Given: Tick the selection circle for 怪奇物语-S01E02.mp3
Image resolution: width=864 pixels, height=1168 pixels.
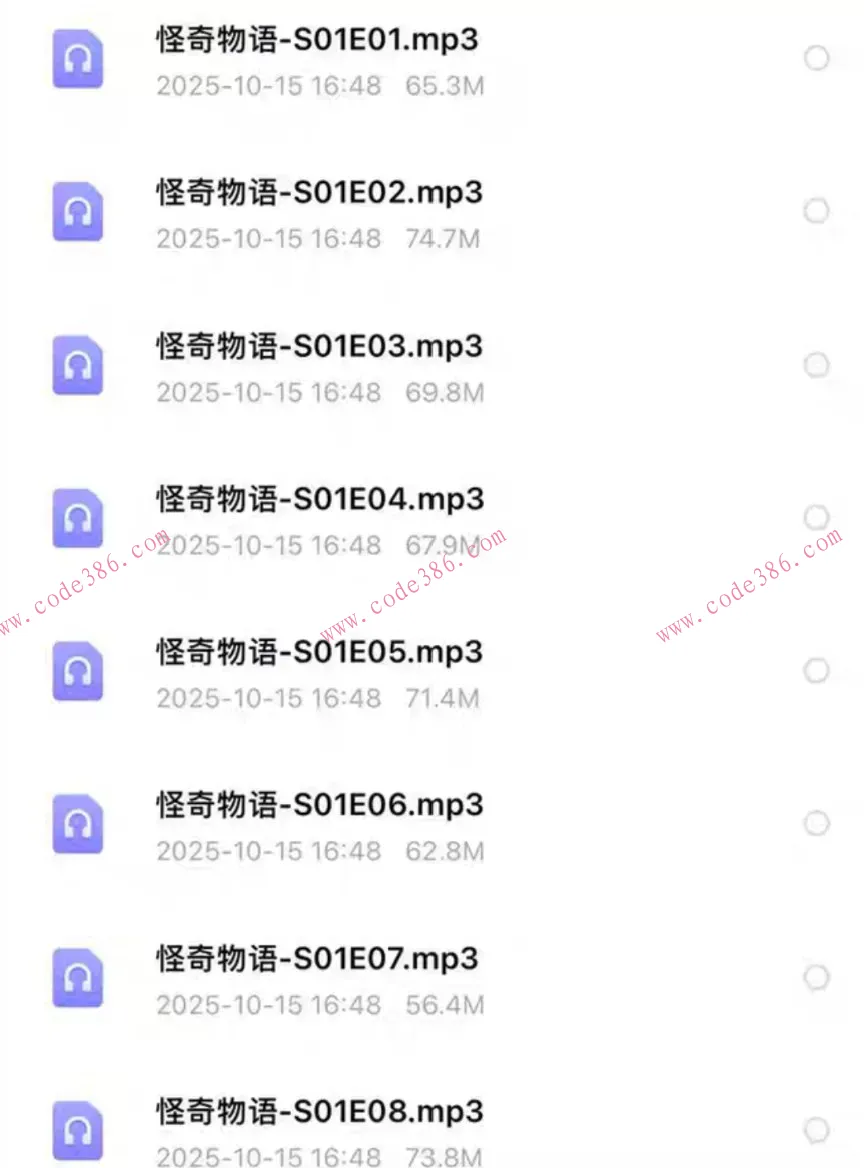Looking at the screenshot, I should point(817,211).
